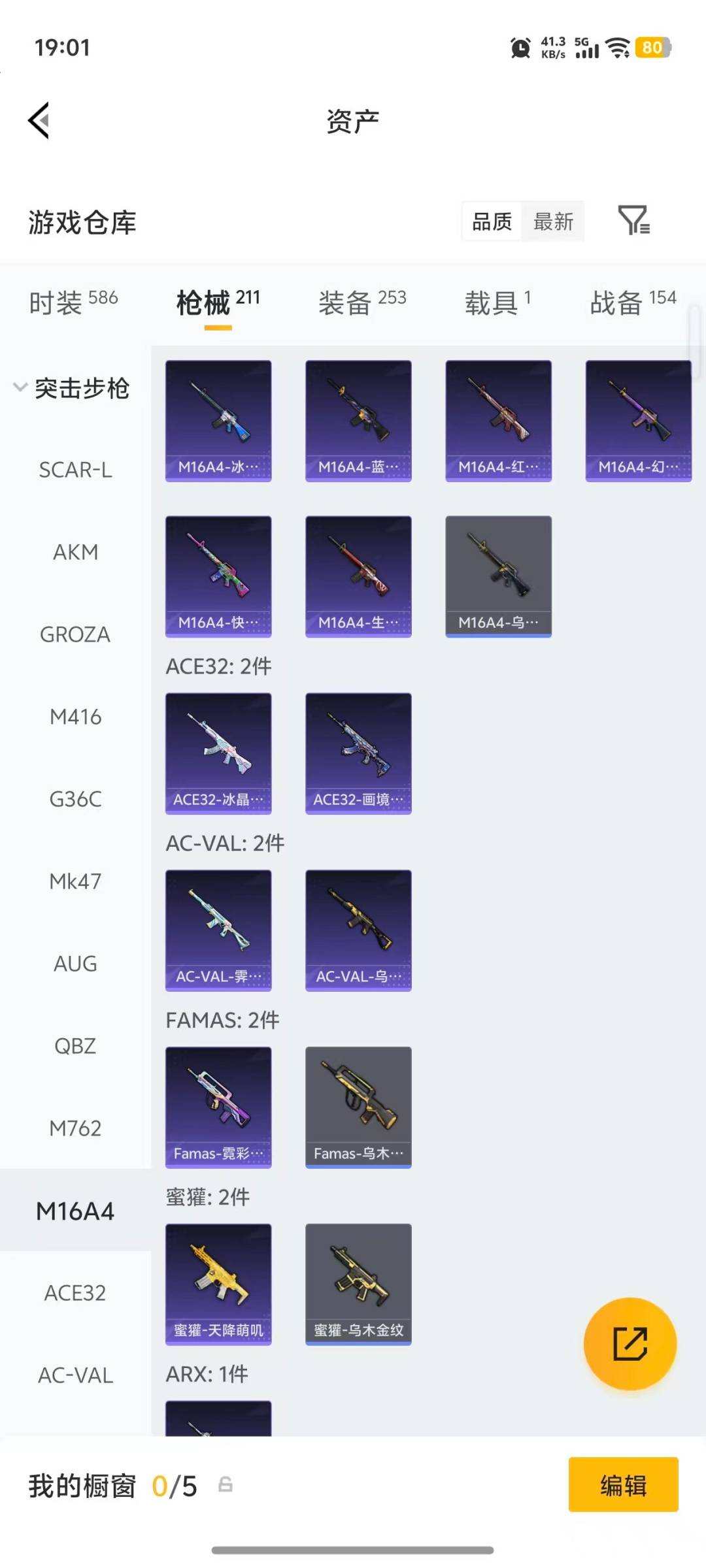Viewport: 706px width, 1568px height.
Task: Open the filter icon beside 最新
Action: (633, 220)
